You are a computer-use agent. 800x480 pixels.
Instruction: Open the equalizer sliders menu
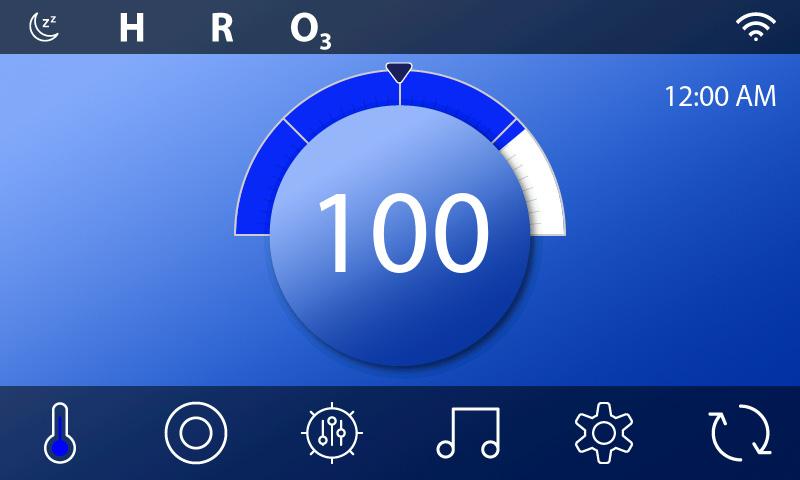[331, 433]
